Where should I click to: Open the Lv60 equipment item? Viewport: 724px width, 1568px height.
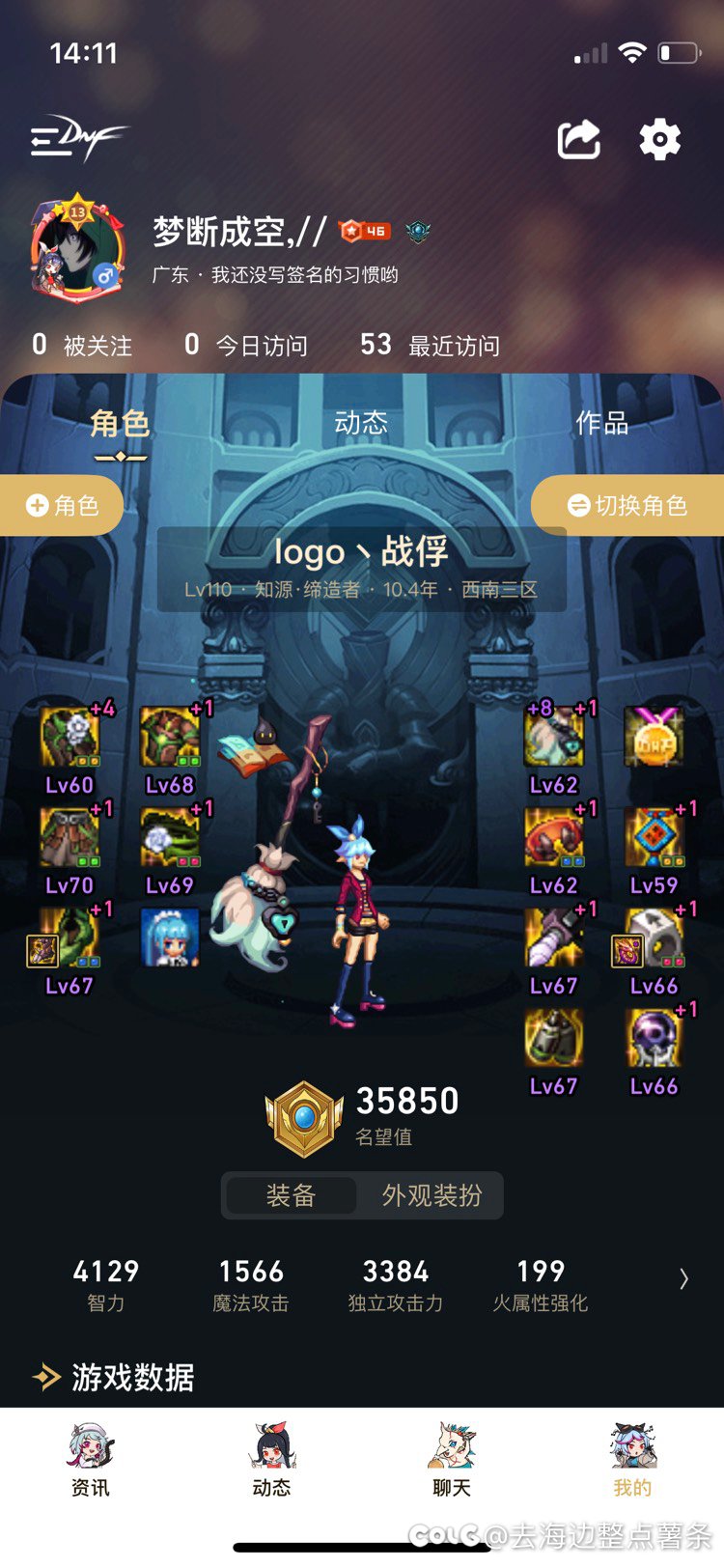click(70, 739)
